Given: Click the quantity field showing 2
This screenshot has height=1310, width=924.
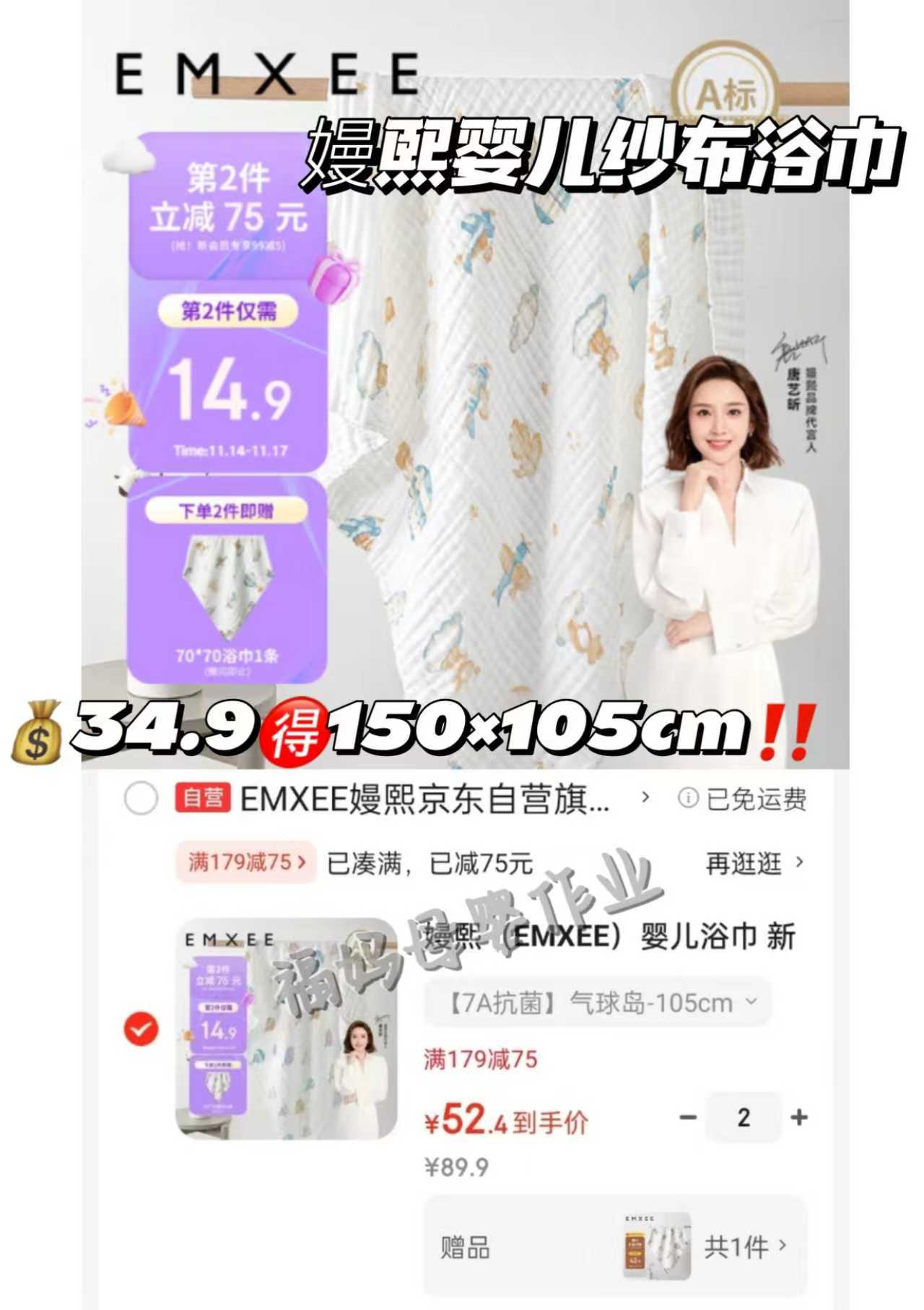Looking at the screenshot, I should pyautogui.click(x=744, y=1119).
